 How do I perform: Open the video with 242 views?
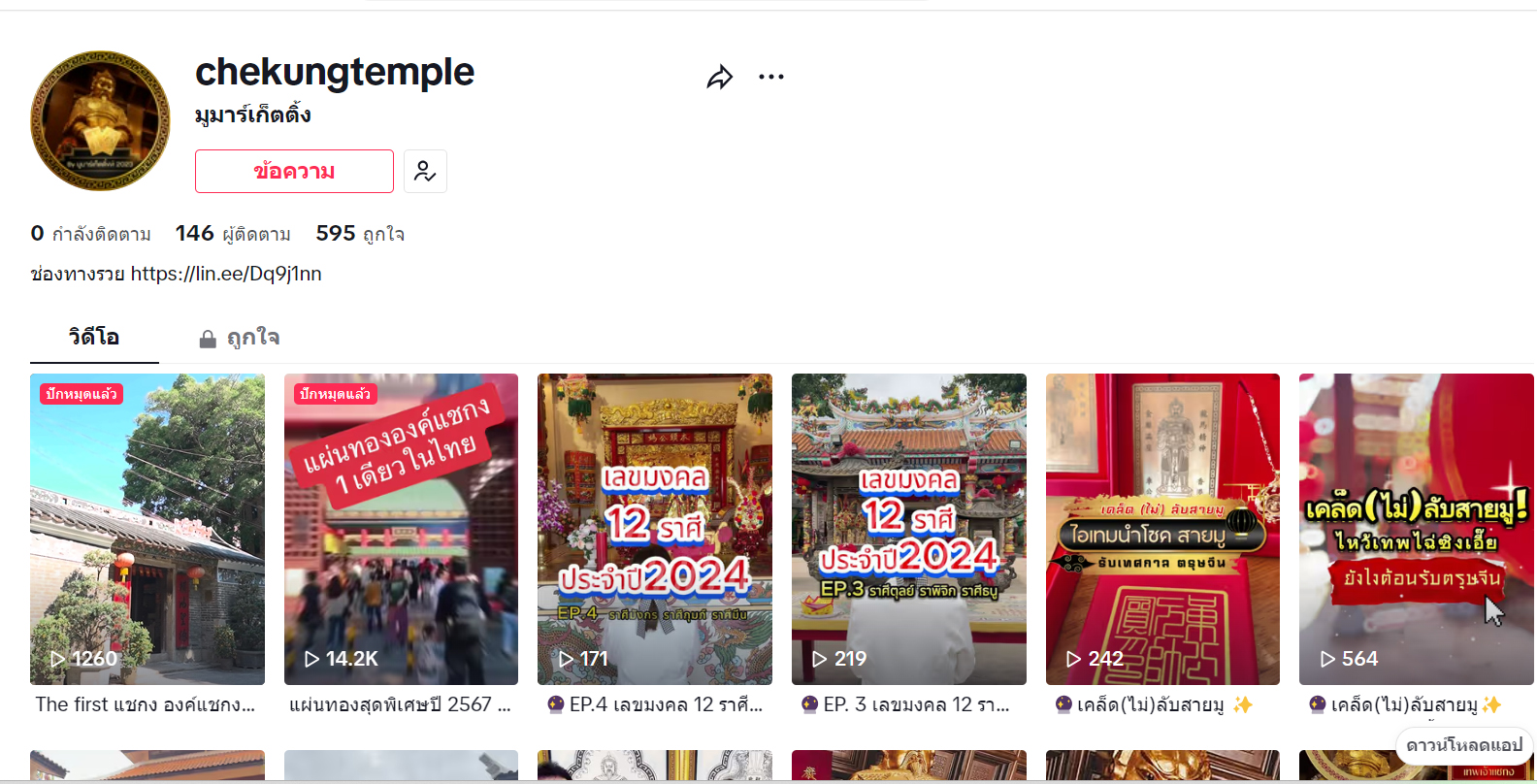click(1162, 529)
